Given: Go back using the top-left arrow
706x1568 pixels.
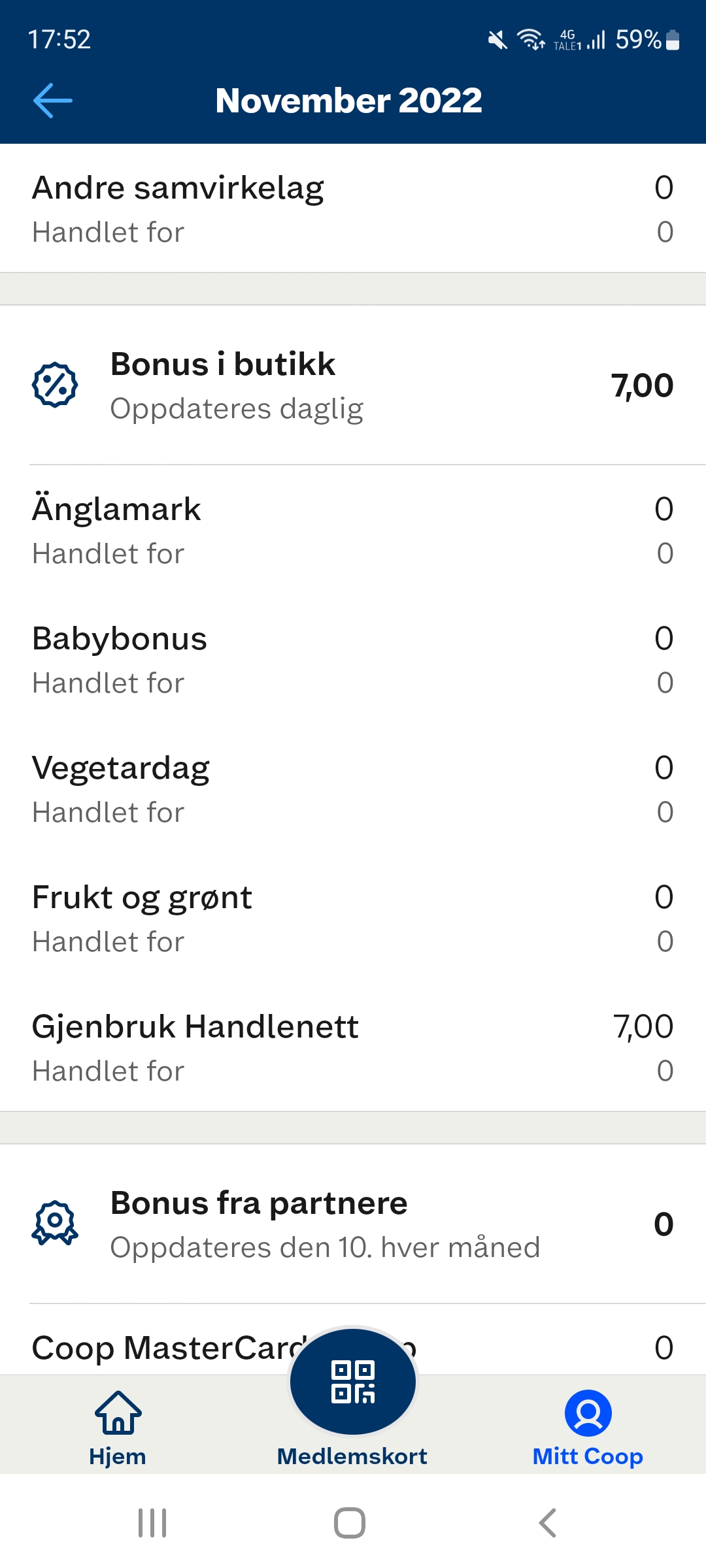Looking at the screenshot, I should (52, 101).
